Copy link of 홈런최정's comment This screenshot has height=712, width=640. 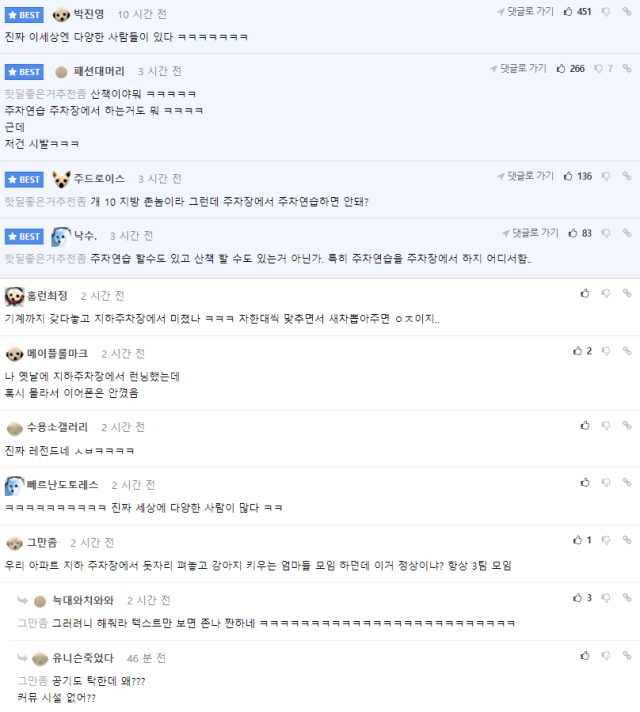[627, 294]
